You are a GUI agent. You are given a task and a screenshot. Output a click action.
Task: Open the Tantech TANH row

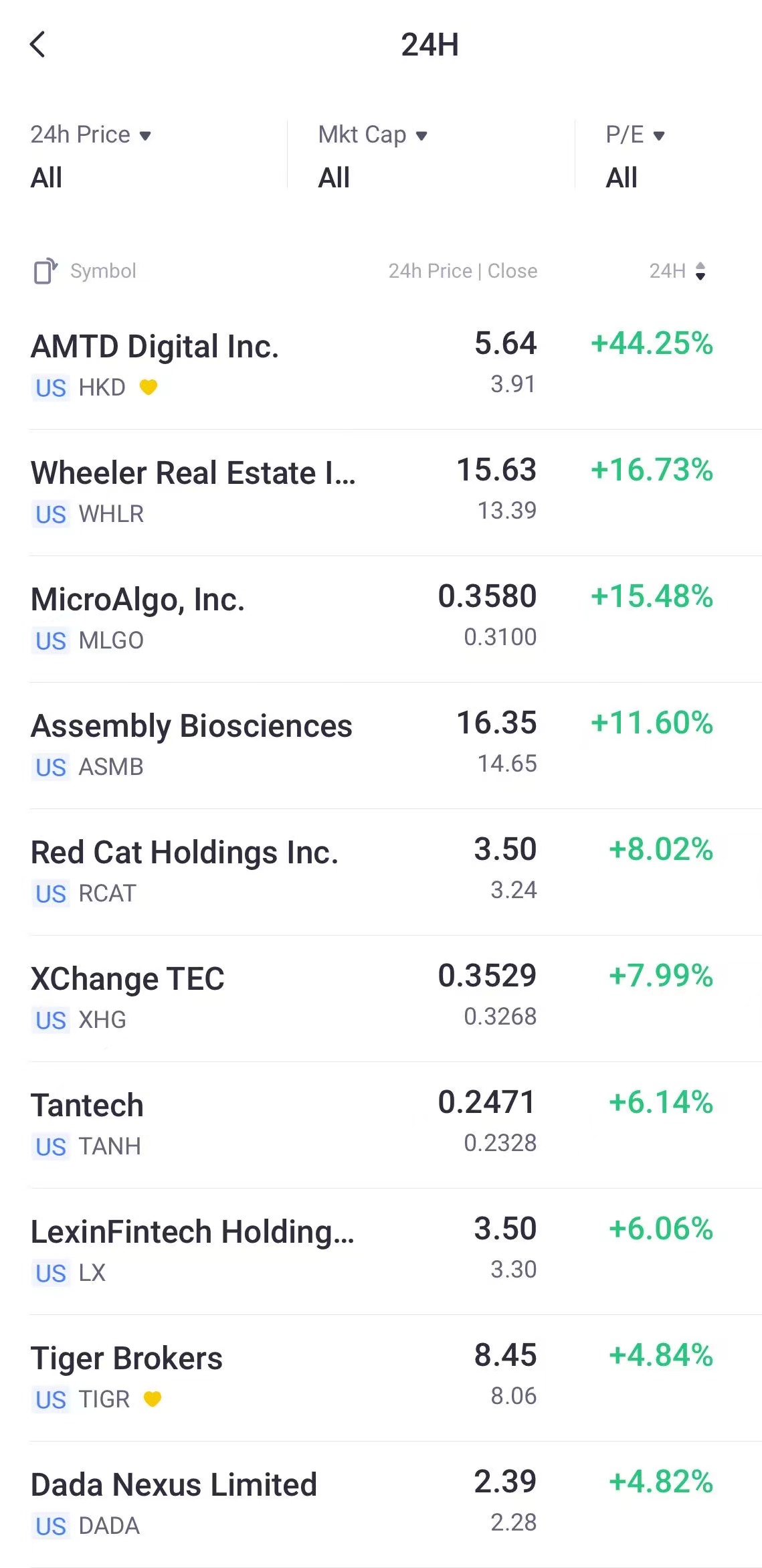pyautogui.click(x=88, y=1106)
